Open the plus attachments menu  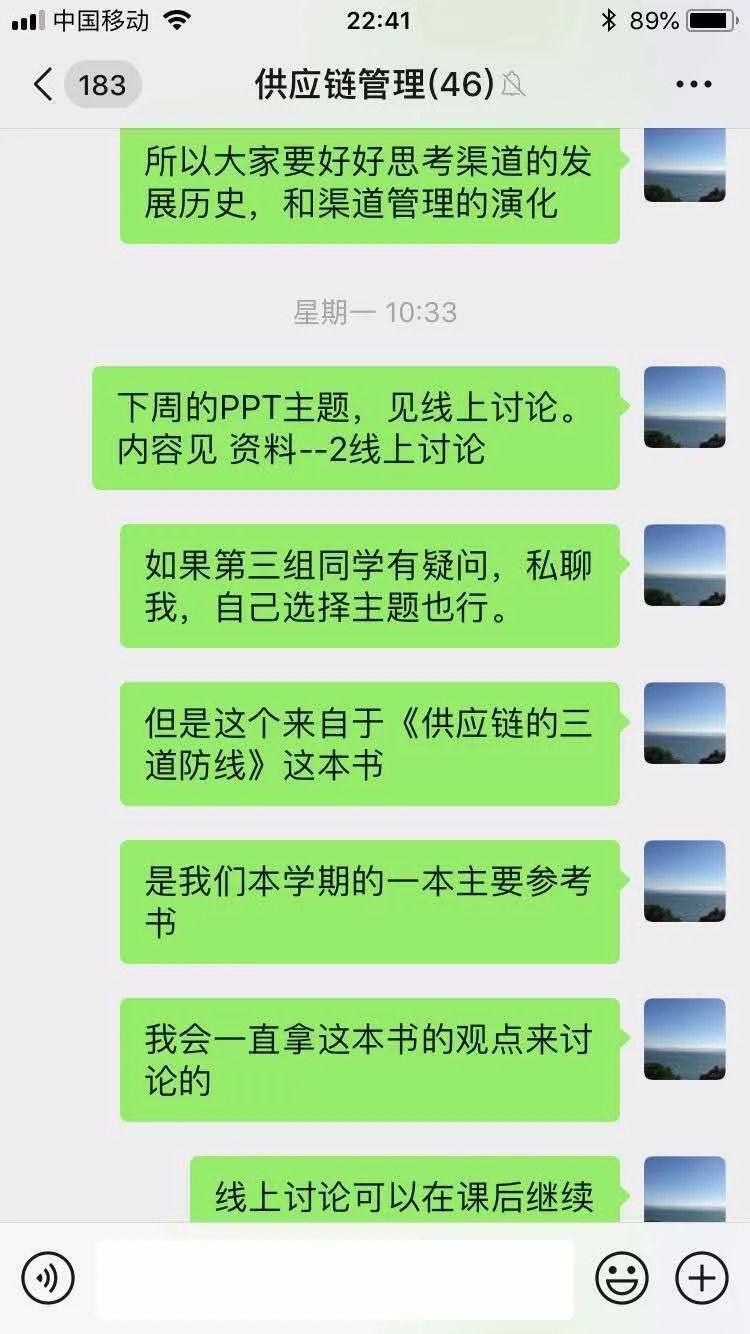(x=702, y=1277)
